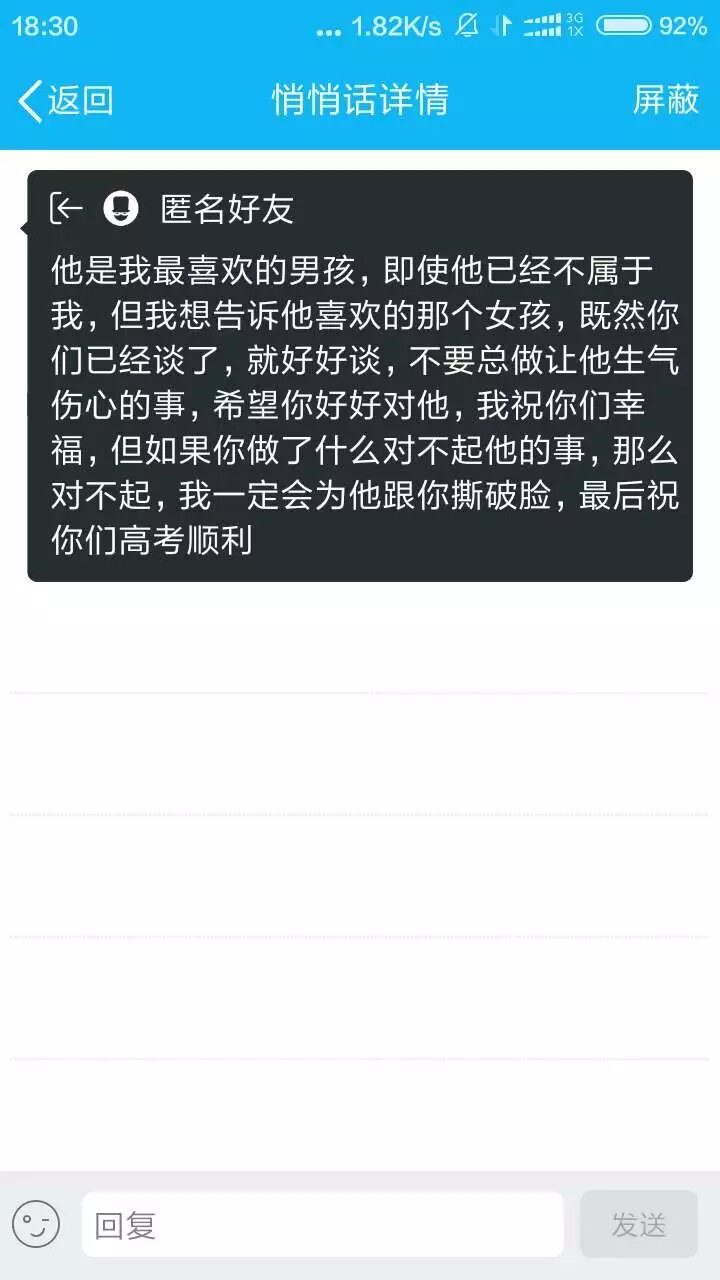720x1280 pixels.
Task: Focus the 回复 reply text field
Action: point(322,1224)
